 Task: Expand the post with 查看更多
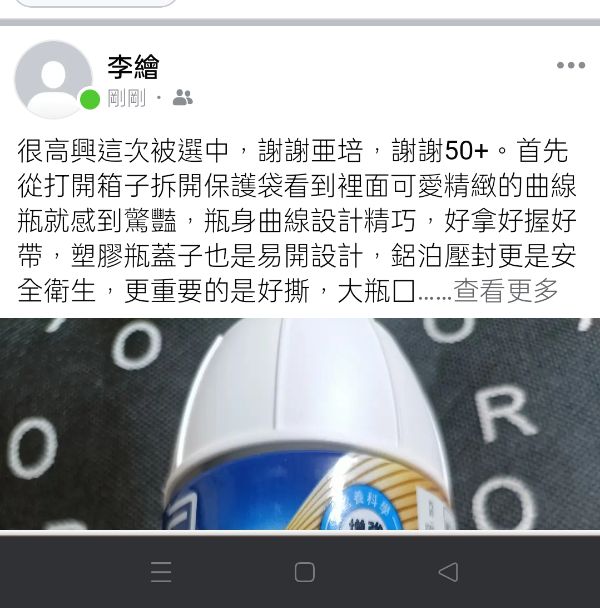(x=506, y=291)
